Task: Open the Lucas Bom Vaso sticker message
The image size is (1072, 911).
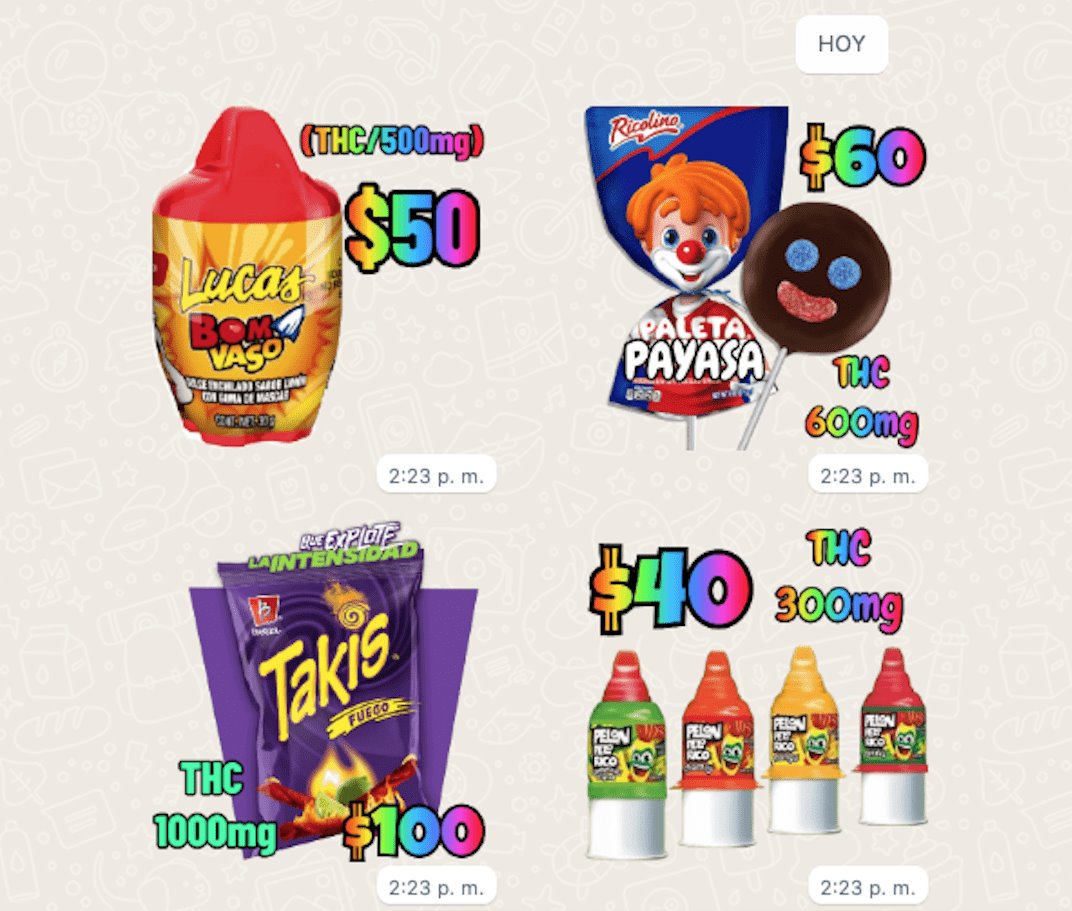Action: click(x=240, y=290)
